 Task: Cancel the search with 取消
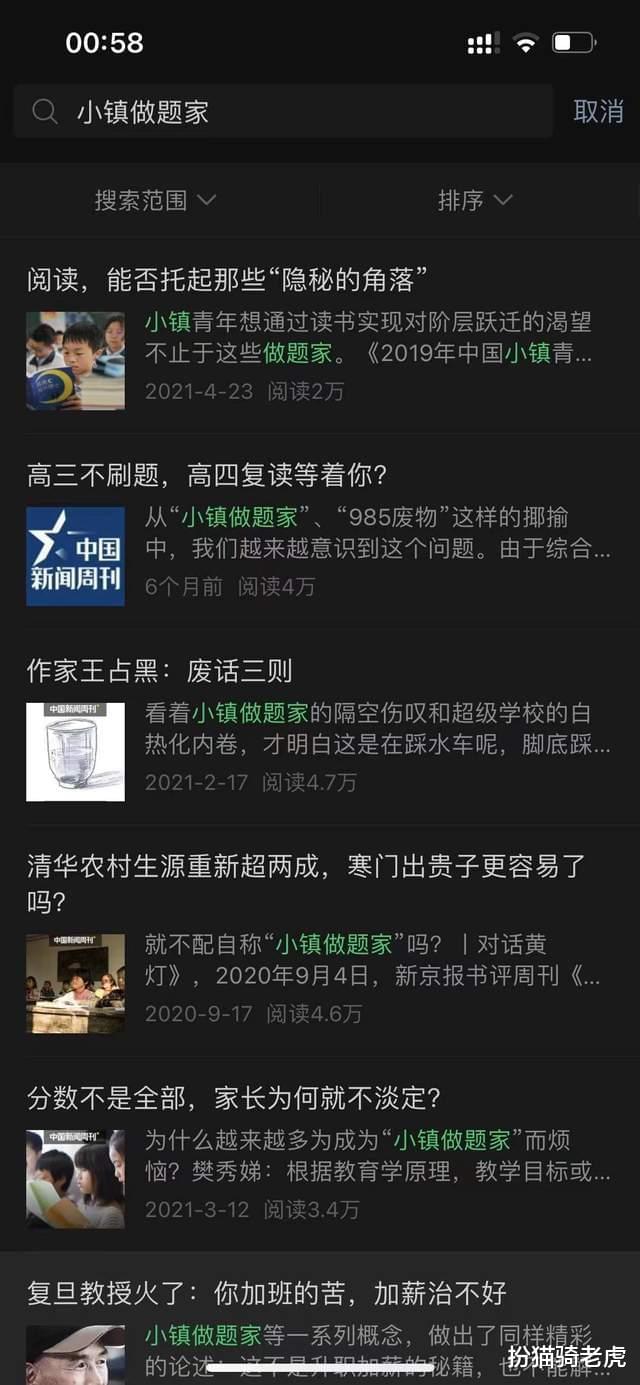point(598,111)
